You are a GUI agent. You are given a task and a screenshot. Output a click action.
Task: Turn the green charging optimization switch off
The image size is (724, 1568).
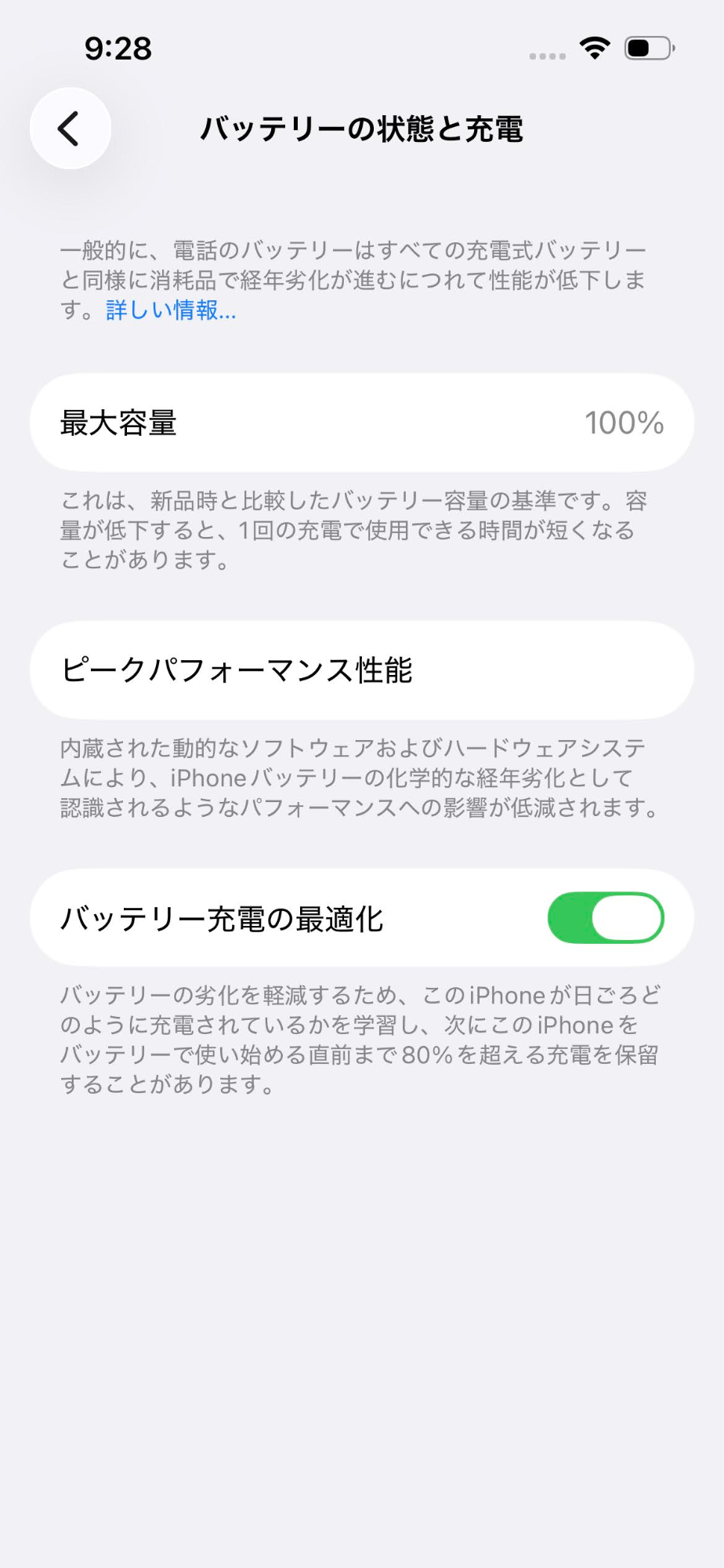(x=609, y=917)
